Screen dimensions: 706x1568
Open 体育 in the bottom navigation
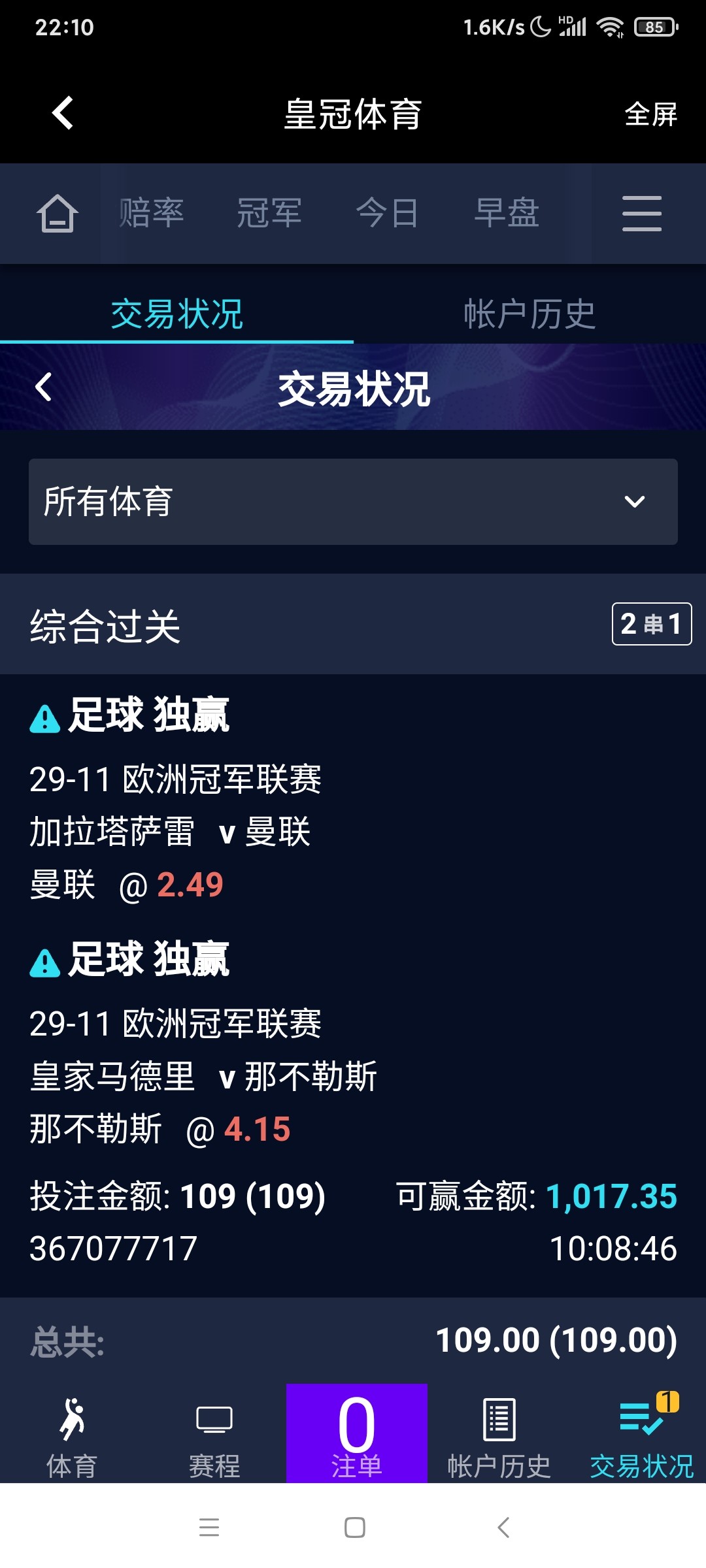tap(72, 1437)
